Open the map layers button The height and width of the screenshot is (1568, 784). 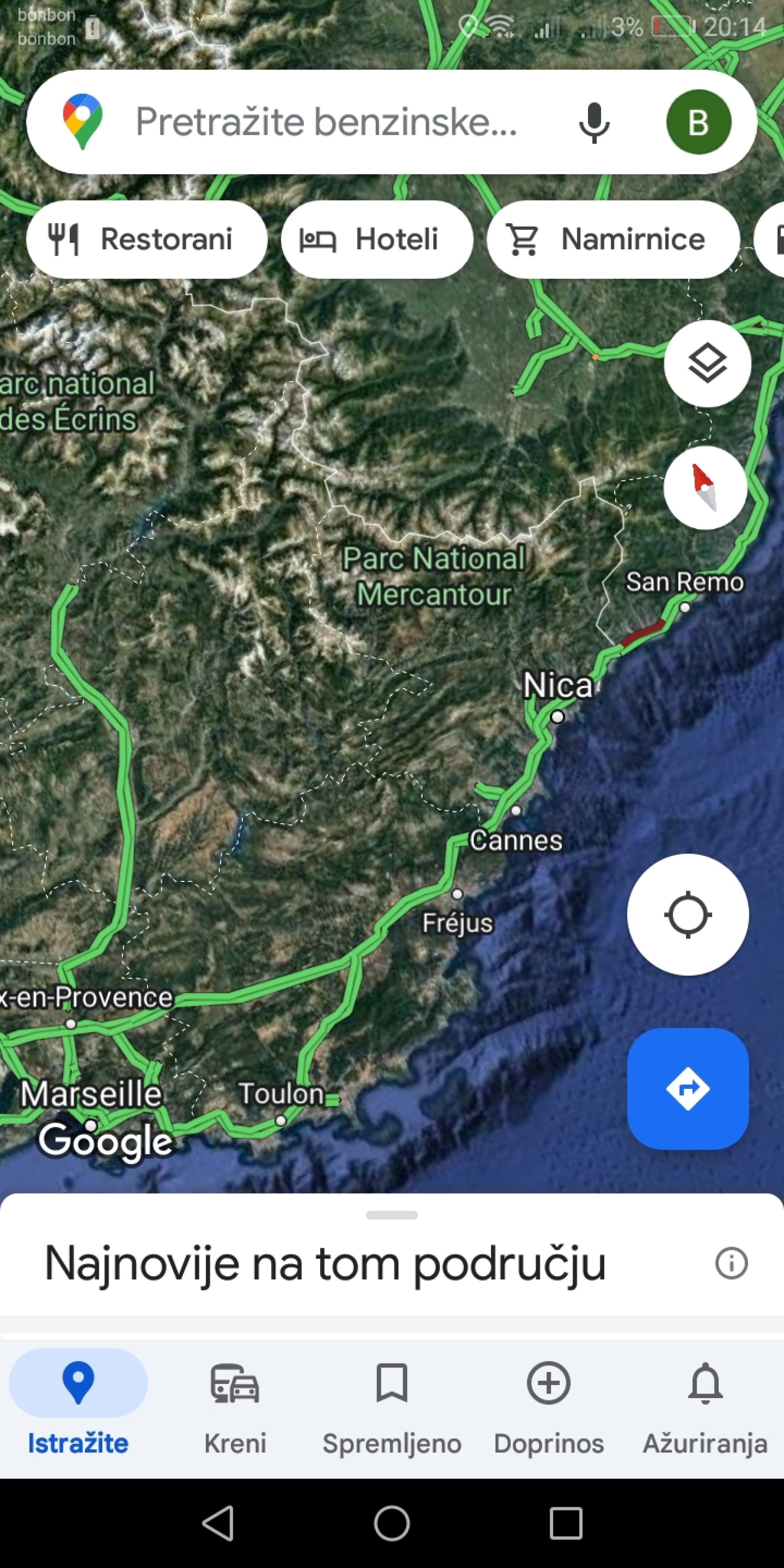point(707,363)
